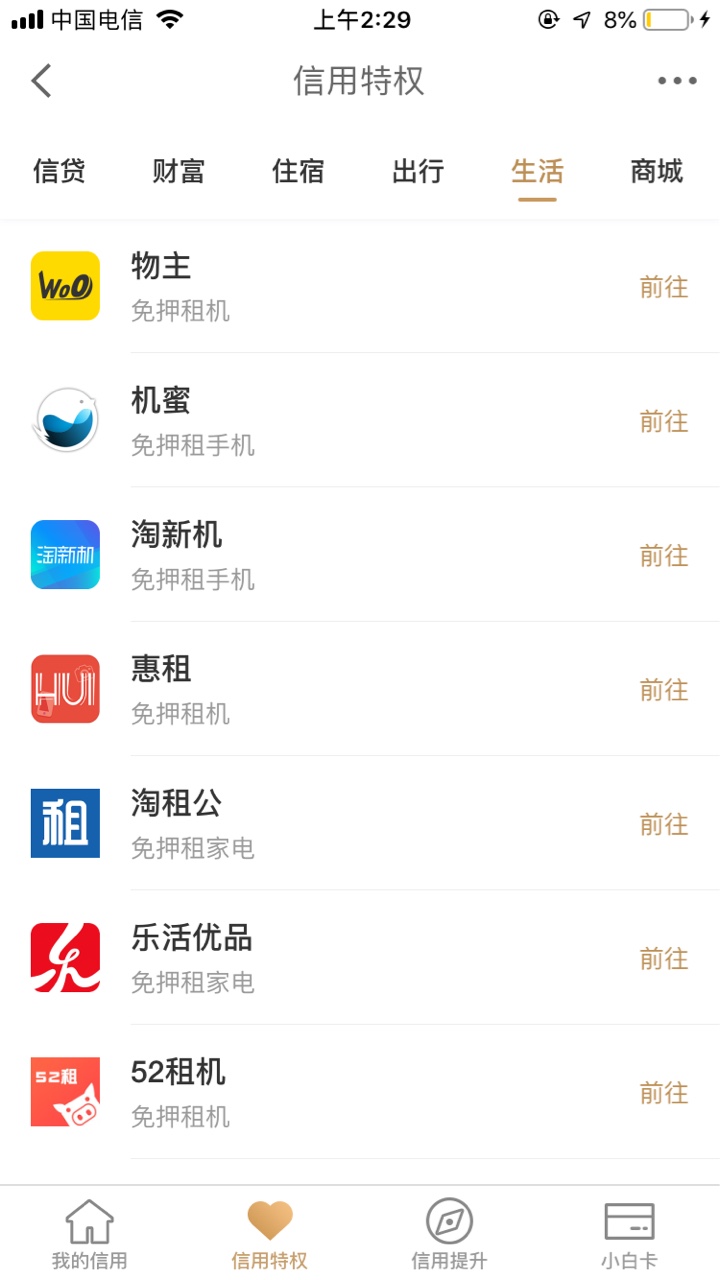Viewport: 720px width, 1280px height.
Task: Tap 前往 next to 机蜜
Action: (664, 421)
